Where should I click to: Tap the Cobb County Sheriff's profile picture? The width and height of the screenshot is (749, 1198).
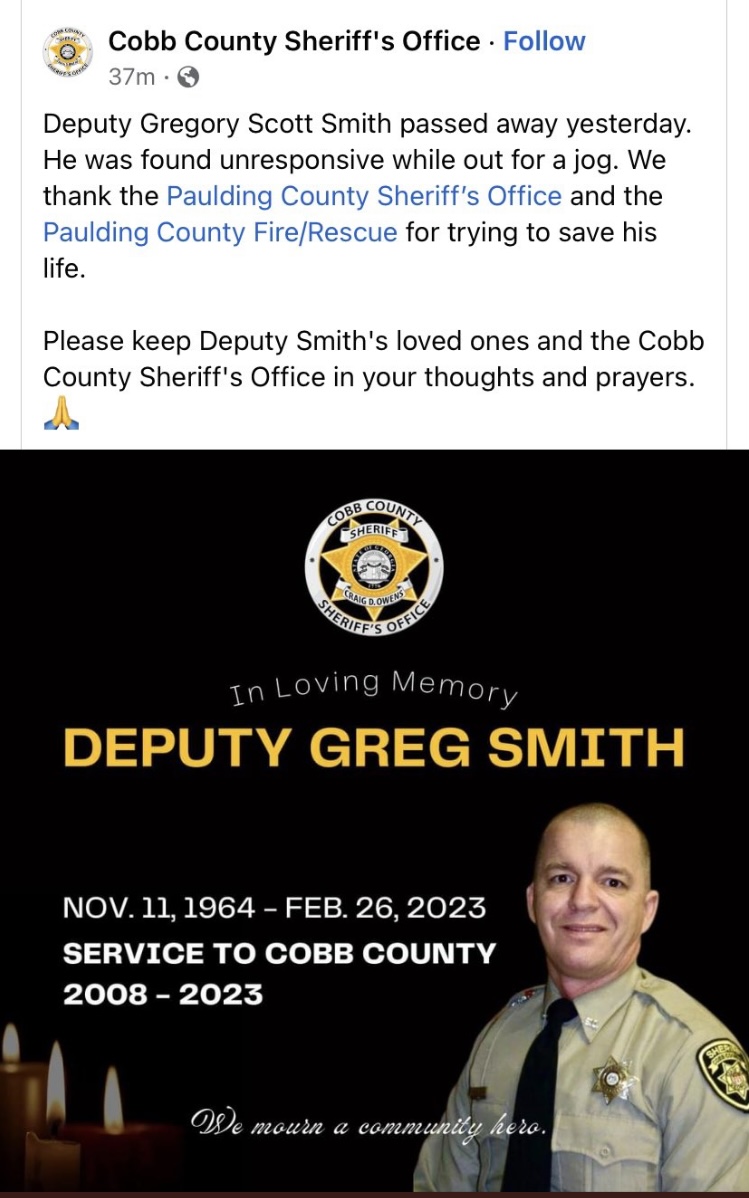point(68,53)
